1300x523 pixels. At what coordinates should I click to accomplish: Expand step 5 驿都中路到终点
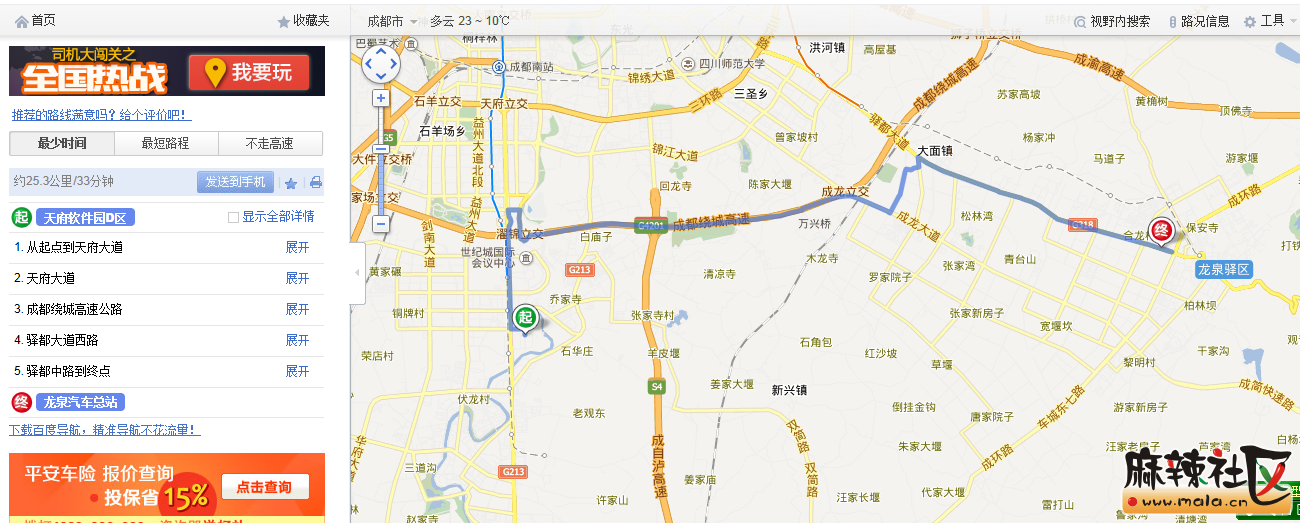[x=298, y=371]
